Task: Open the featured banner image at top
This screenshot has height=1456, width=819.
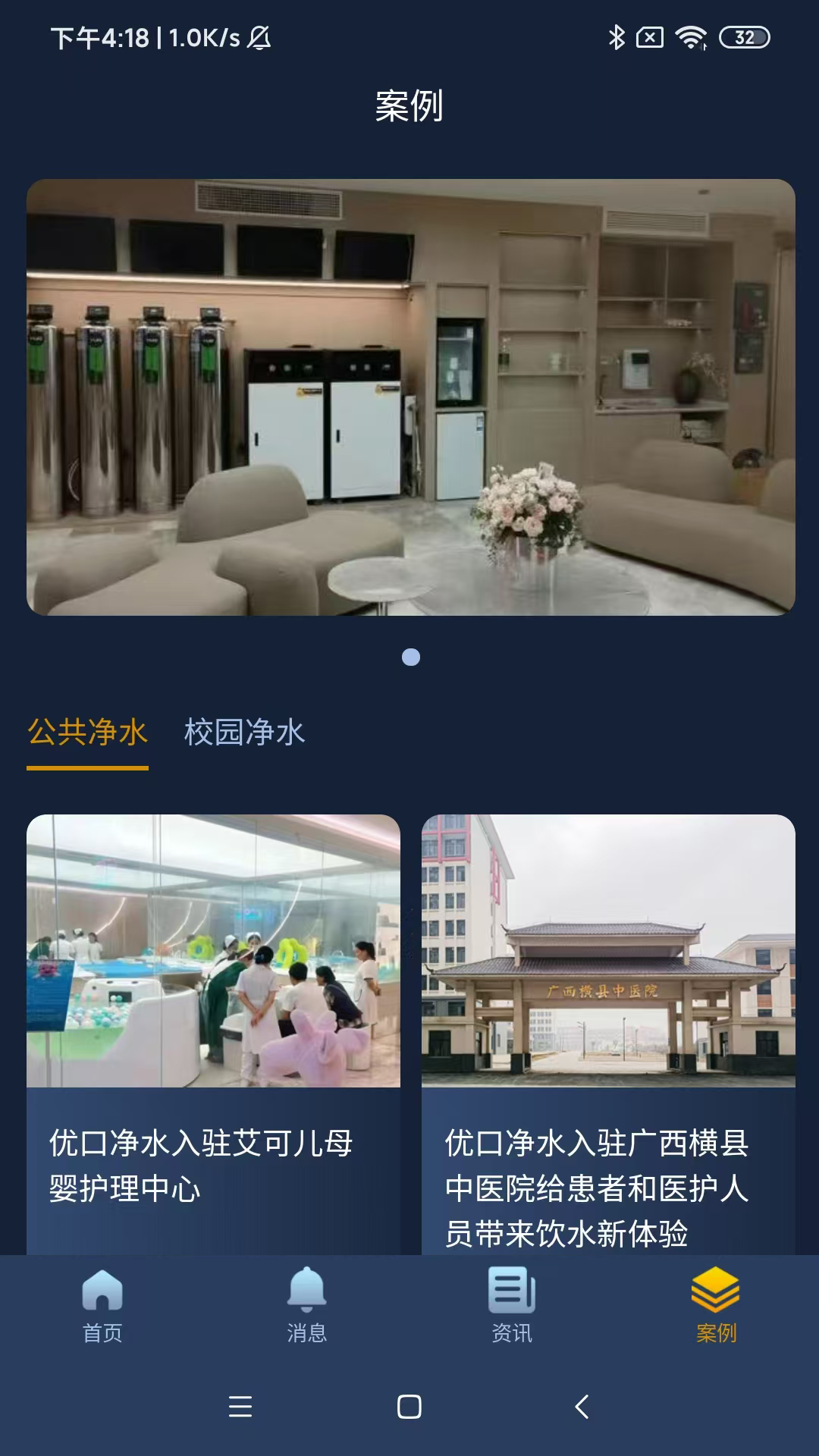Action: 409,398
